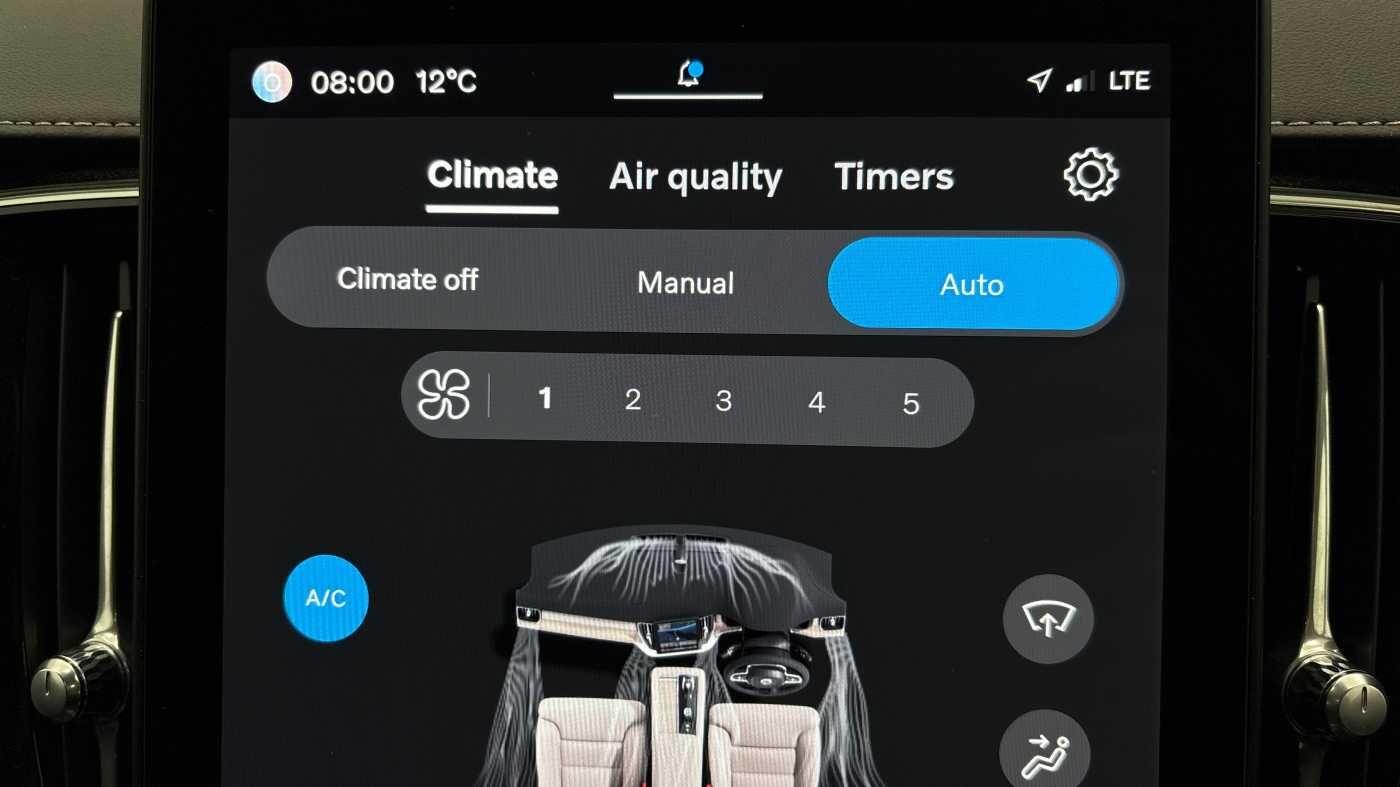Turn the climate off
The width and height of the screenshot is (1400, 787).
[x=407, y=279]
